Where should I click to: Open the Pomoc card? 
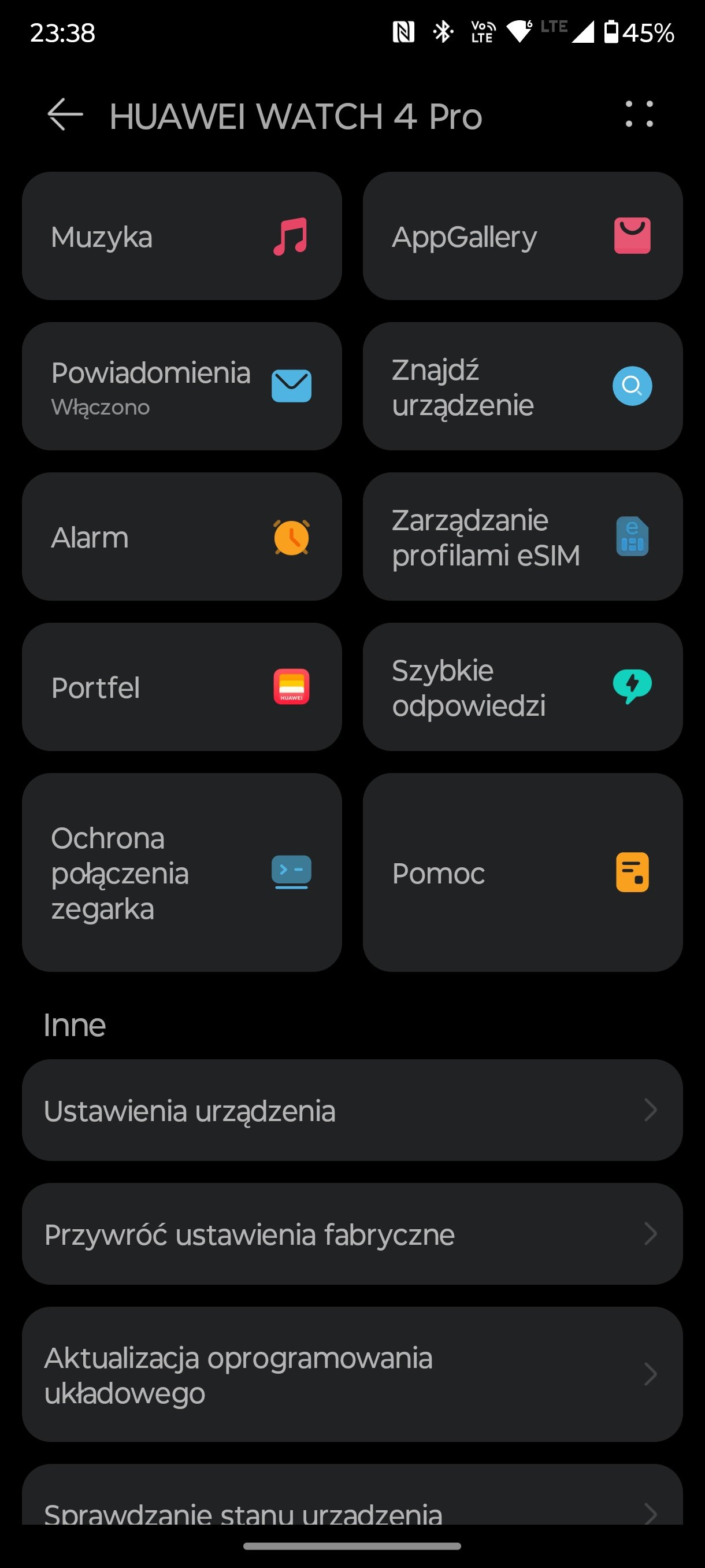pos(522,873)
